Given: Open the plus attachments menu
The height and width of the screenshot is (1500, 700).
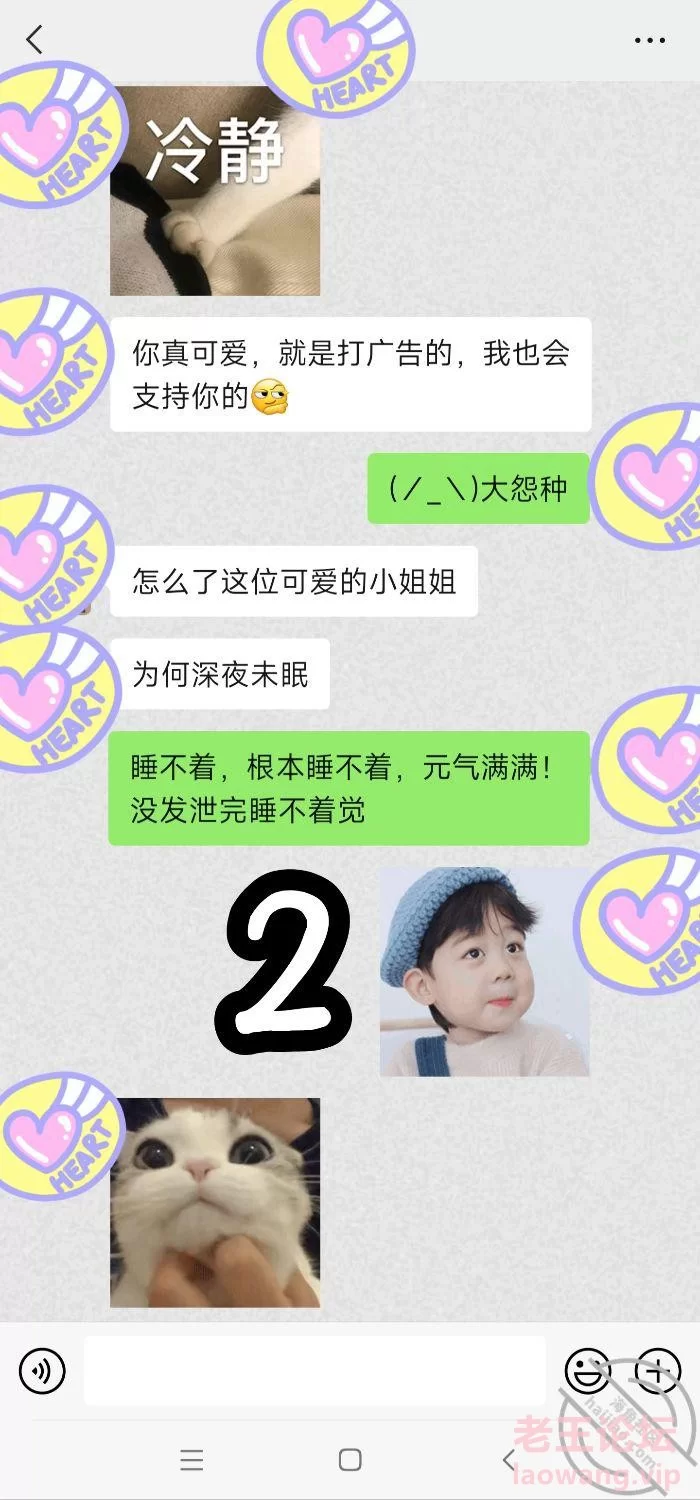Looking at the screenshot, I should 657,1370.
